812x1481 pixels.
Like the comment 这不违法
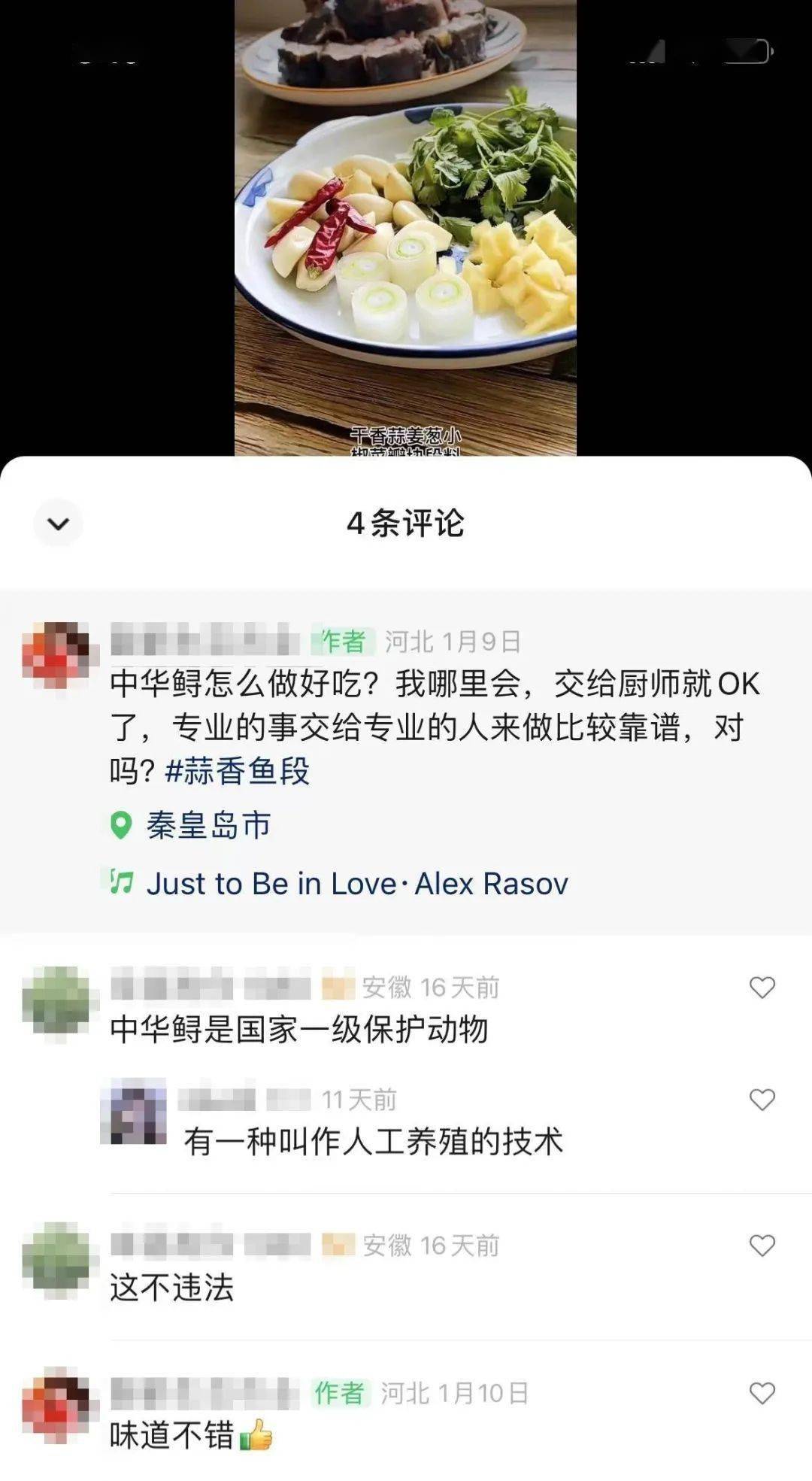click(x=762, y=1246)
